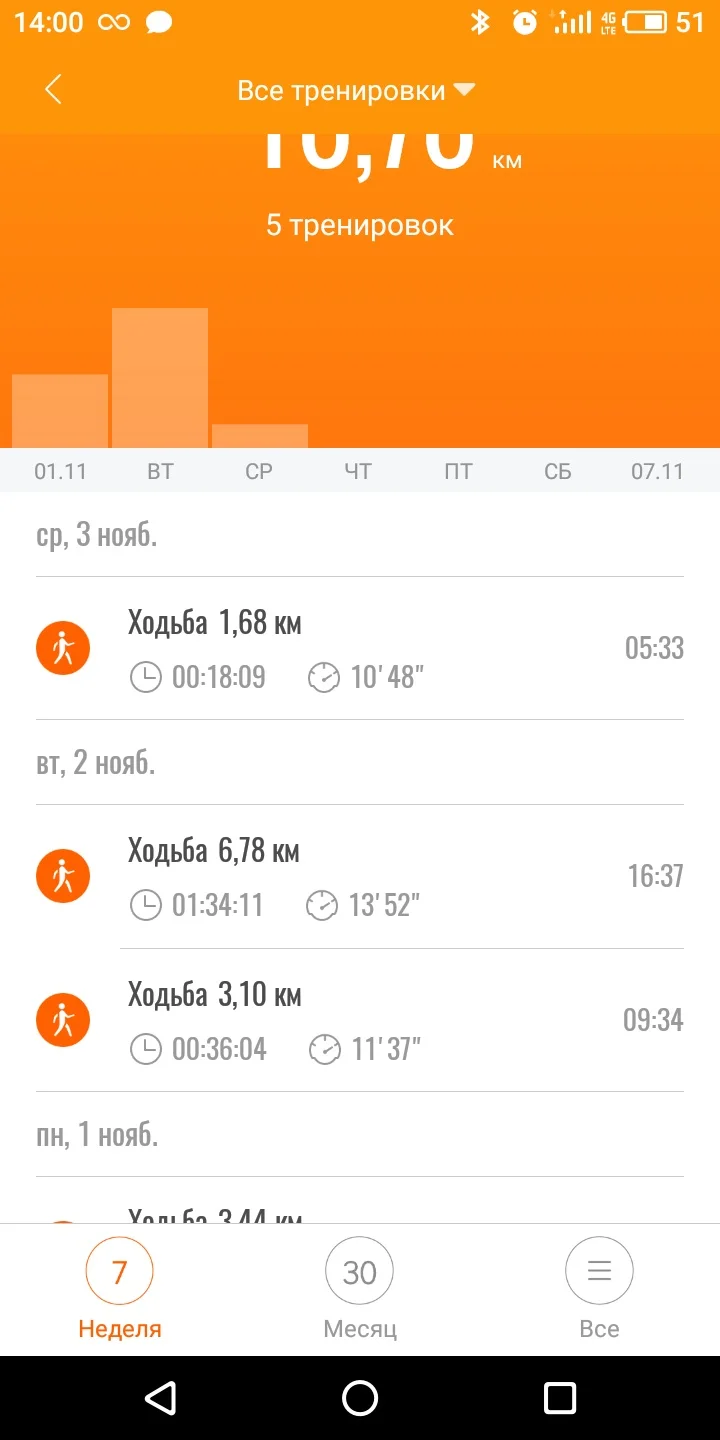
Task: Switch to the Все tab
Action: 599,1288
